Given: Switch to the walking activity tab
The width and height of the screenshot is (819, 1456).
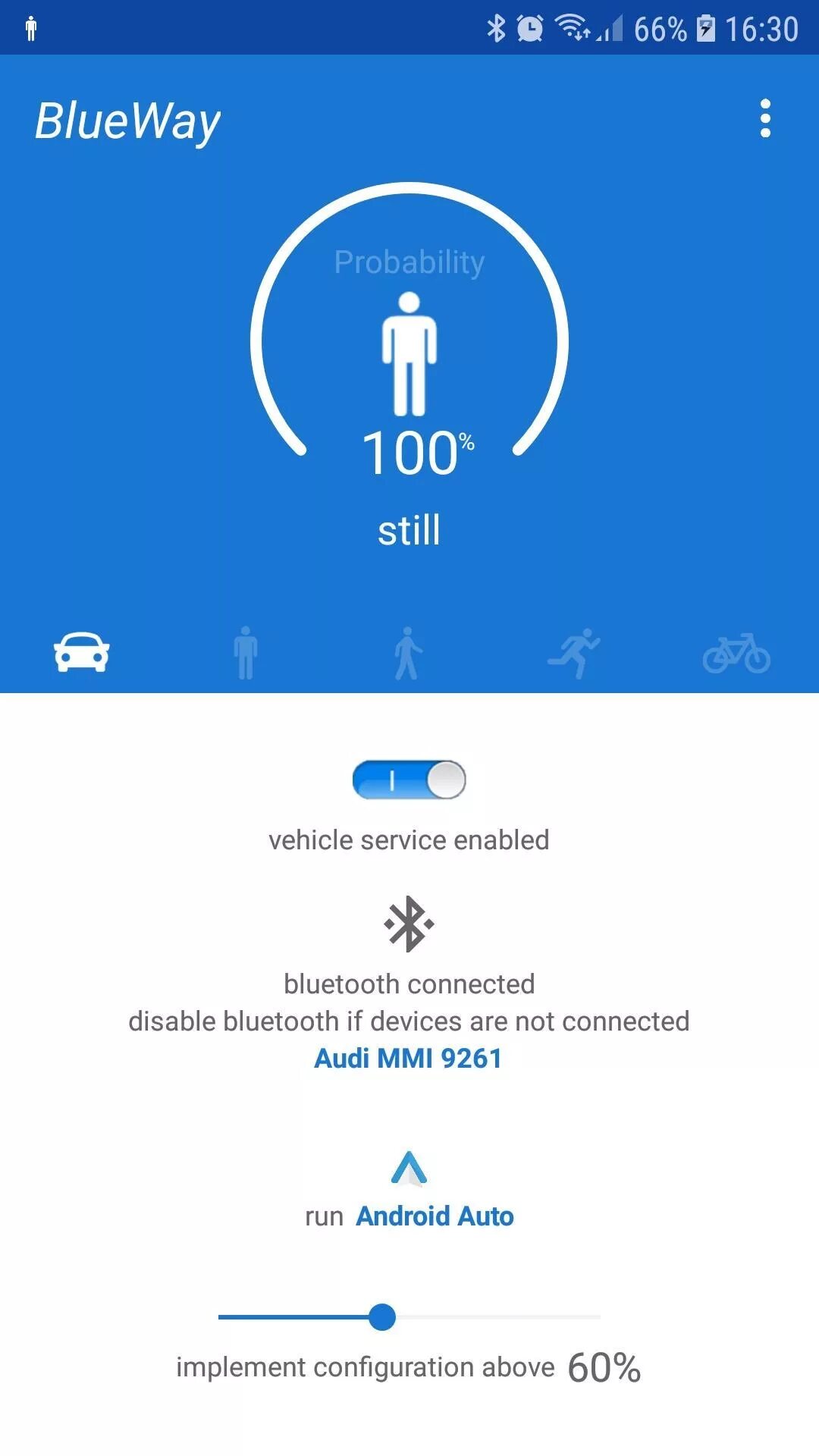Looking at the screenshot, I should click(x=408, y=652).
